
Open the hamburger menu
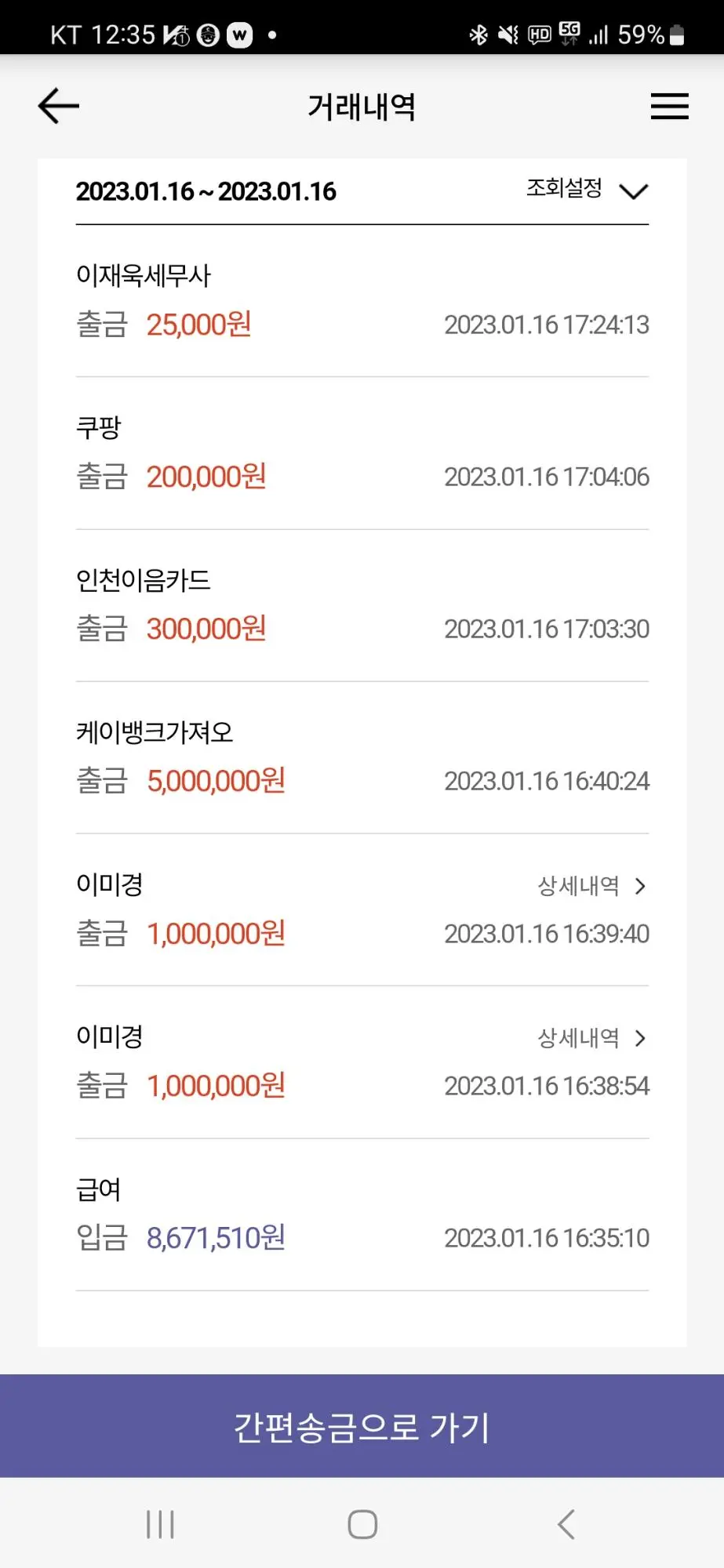click(669, 106)
